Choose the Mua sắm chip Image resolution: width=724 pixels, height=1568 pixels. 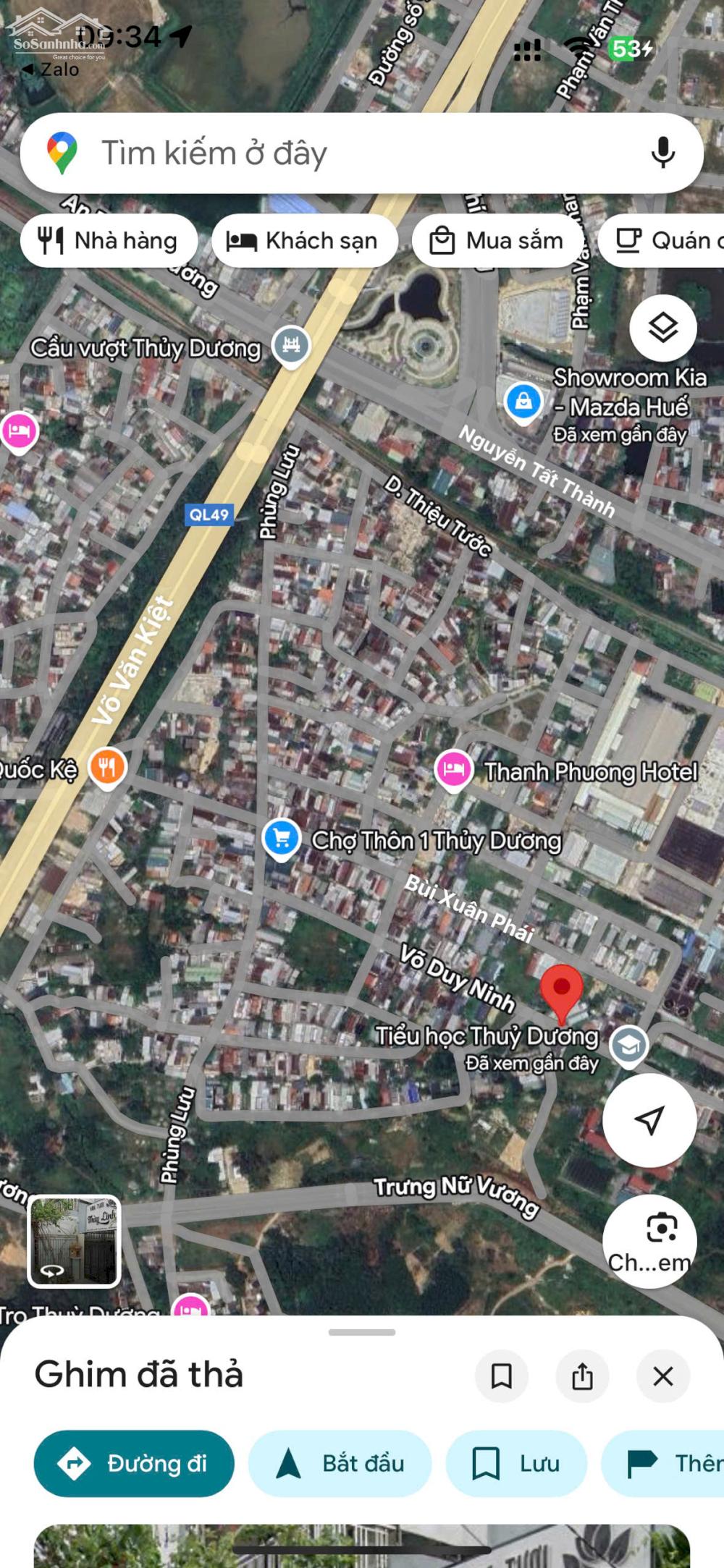pyautogui.click(x=497, y=241)
